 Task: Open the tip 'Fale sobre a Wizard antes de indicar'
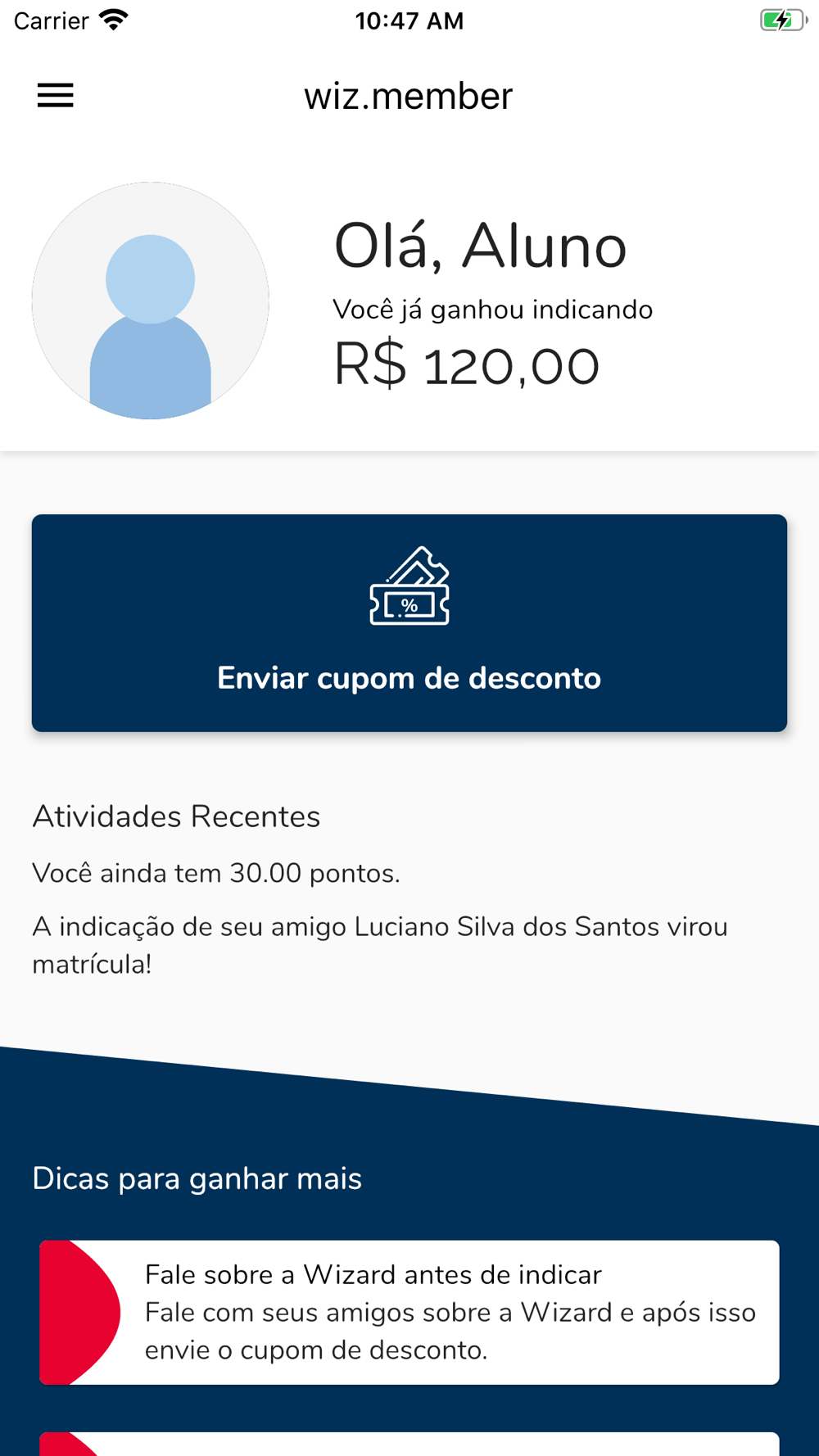(409, 1312)
